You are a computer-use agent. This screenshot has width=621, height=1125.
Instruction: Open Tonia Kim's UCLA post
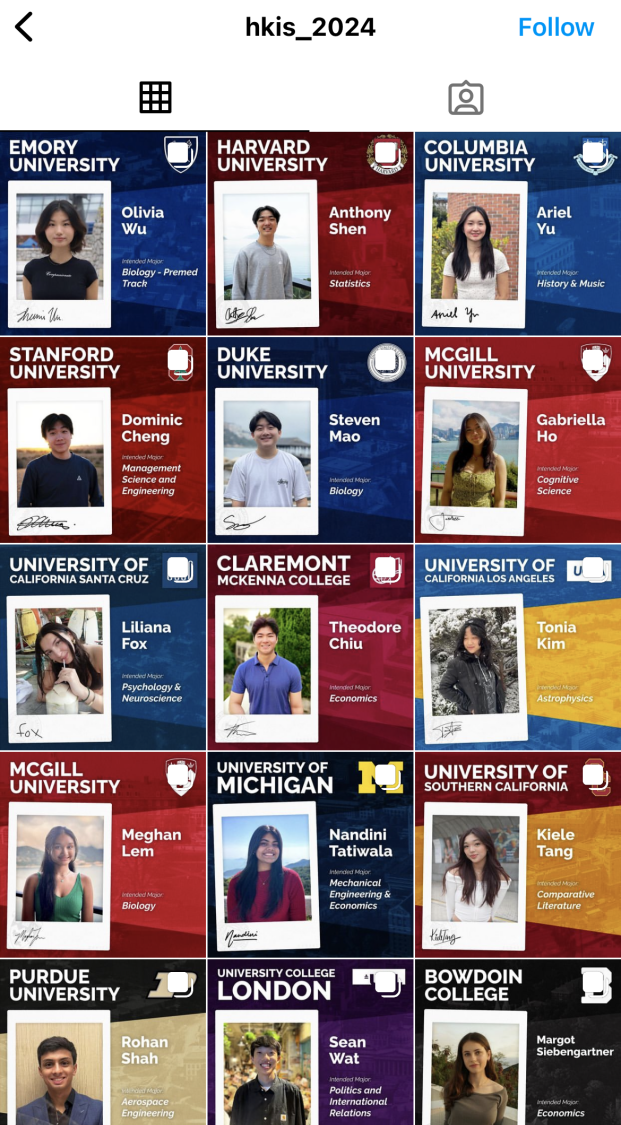point(518,647)
